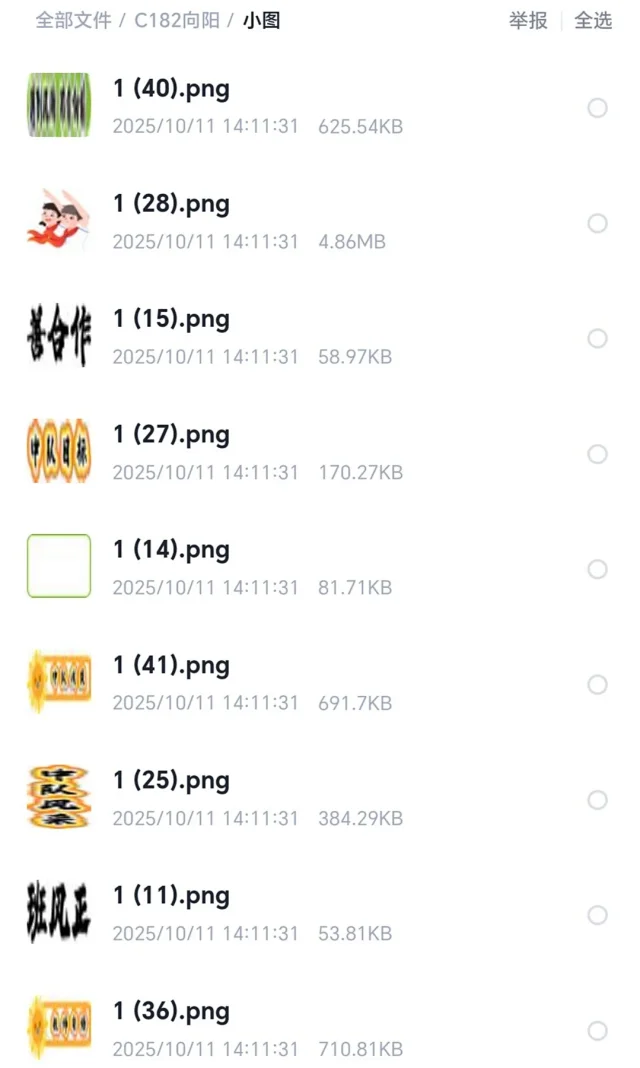
Task: Tap 全选 to select all files
Action: (593, 20)
